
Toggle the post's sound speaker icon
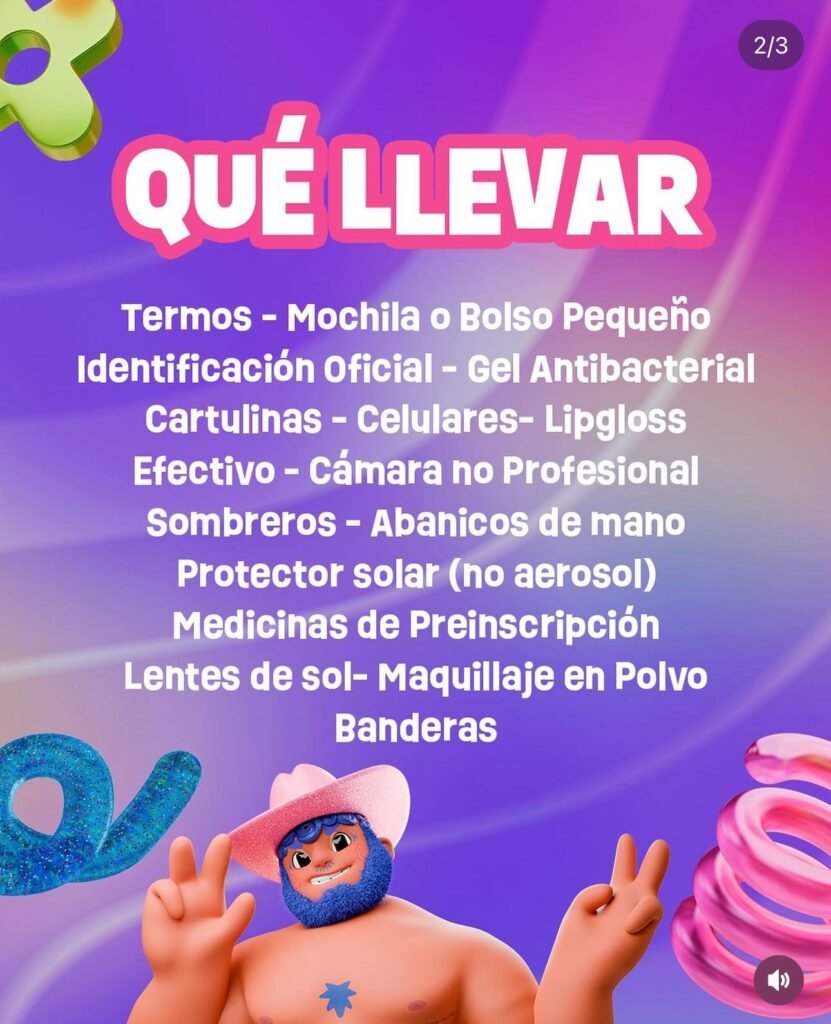click(x=778, y=980)
